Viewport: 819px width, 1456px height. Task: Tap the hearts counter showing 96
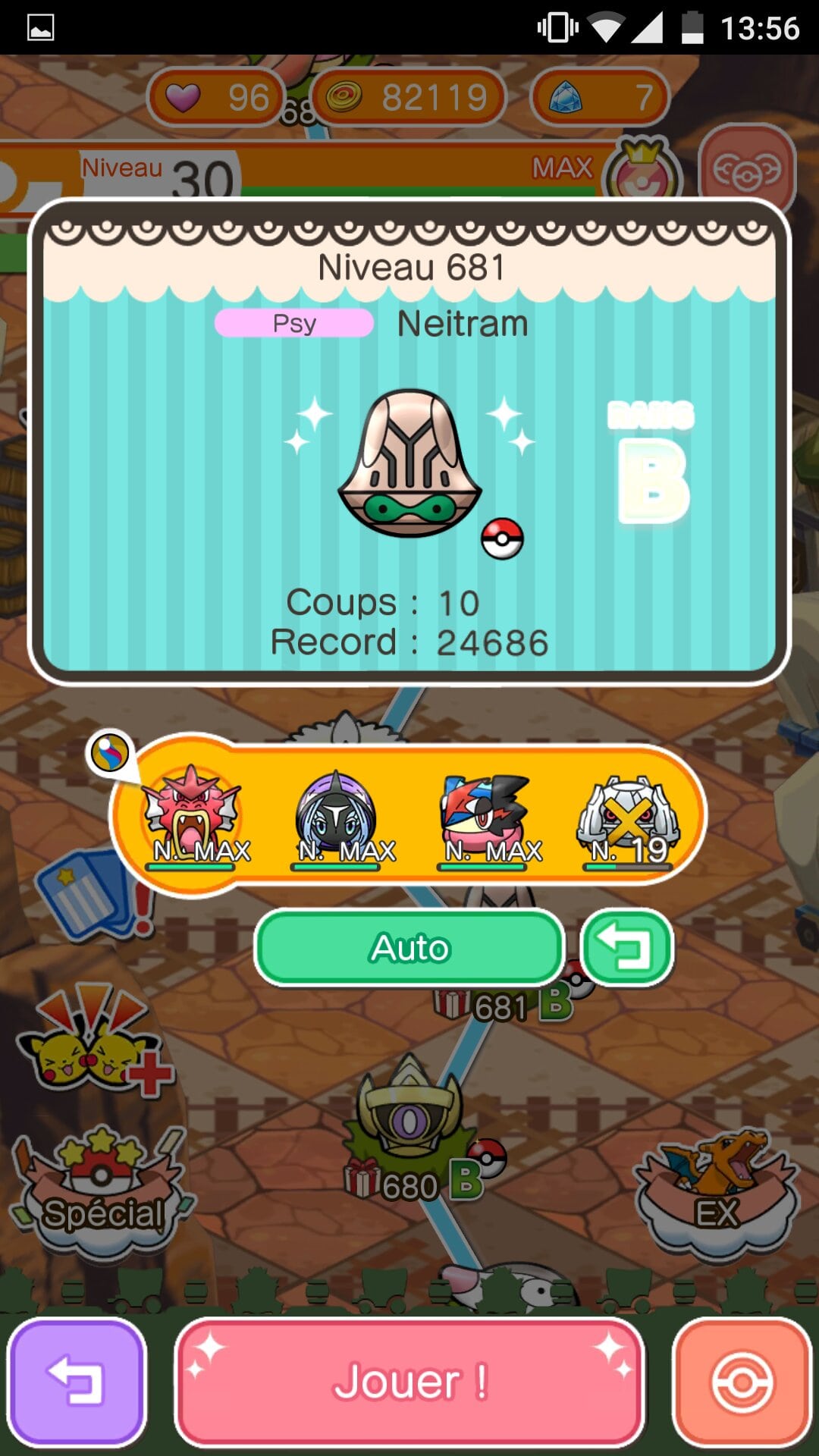click(x=216, y=97)
